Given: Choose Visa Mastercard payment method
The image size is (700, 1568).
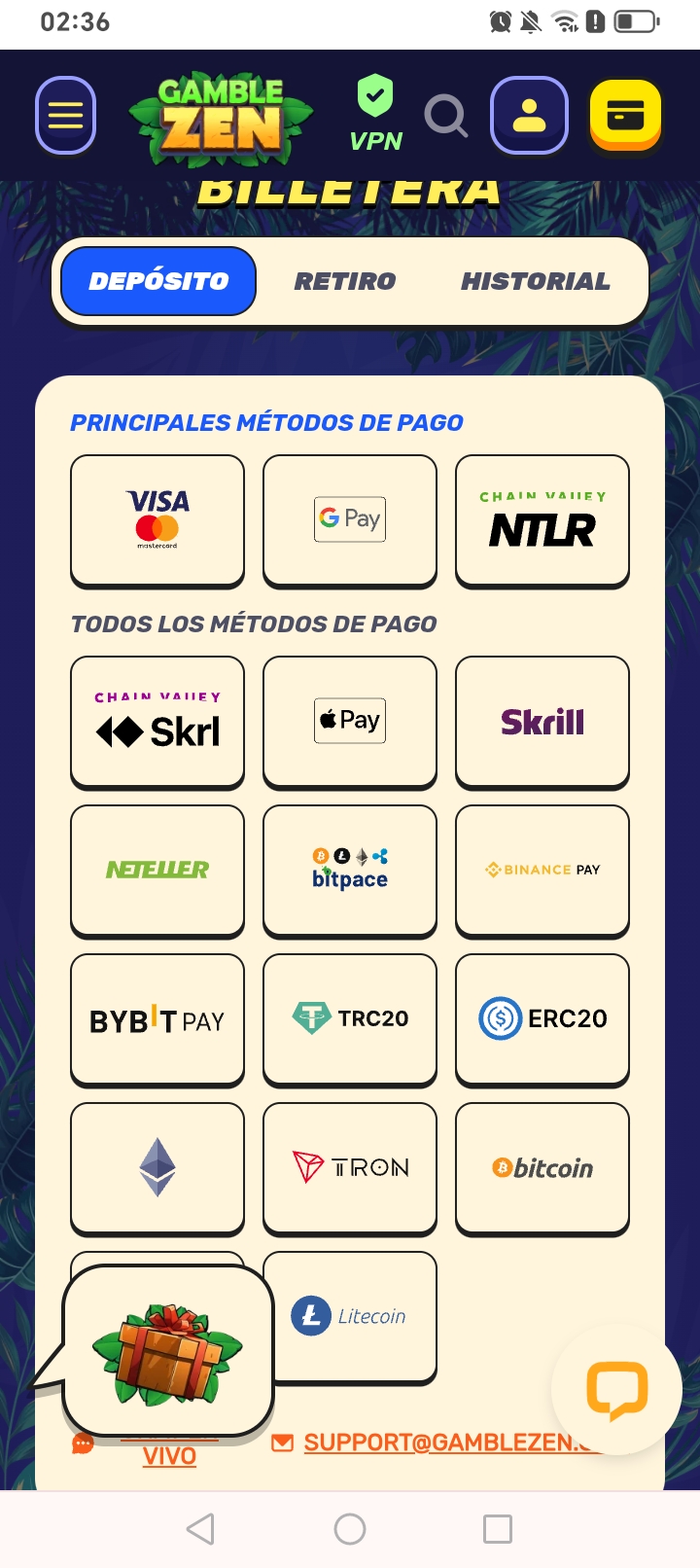Looking at the screenshot, I should [x=157, y=519].
